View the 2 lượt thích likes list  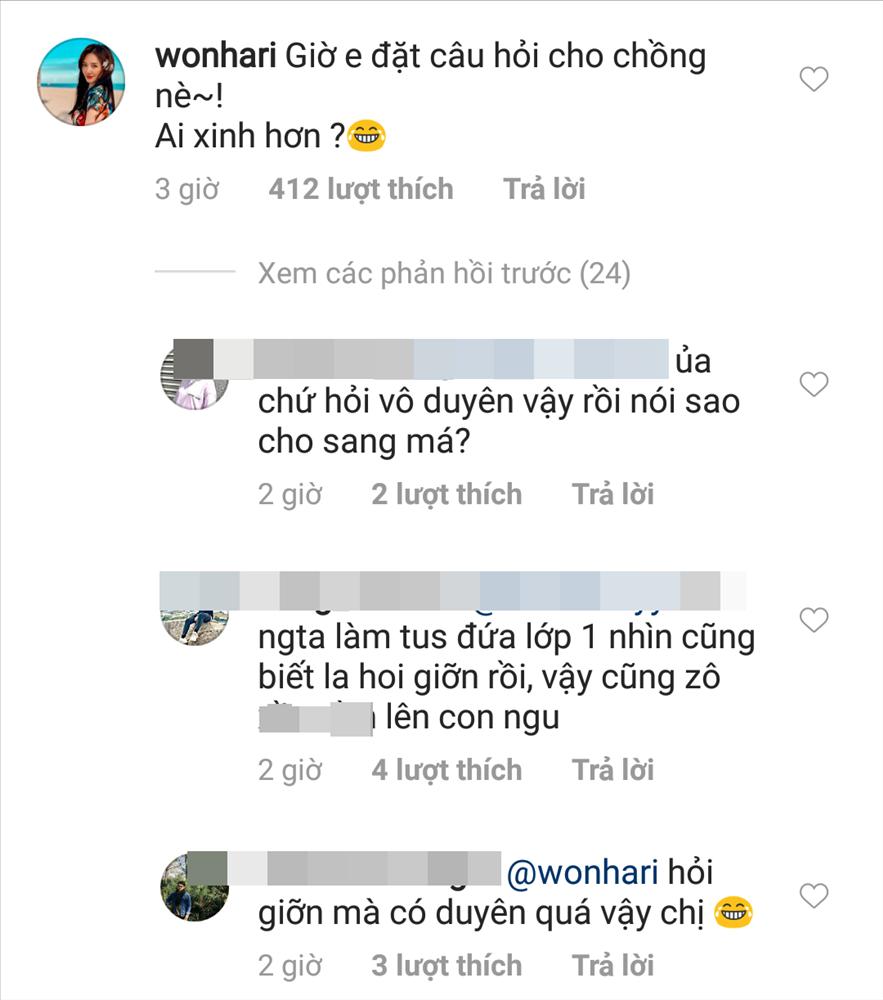point(446,494)
